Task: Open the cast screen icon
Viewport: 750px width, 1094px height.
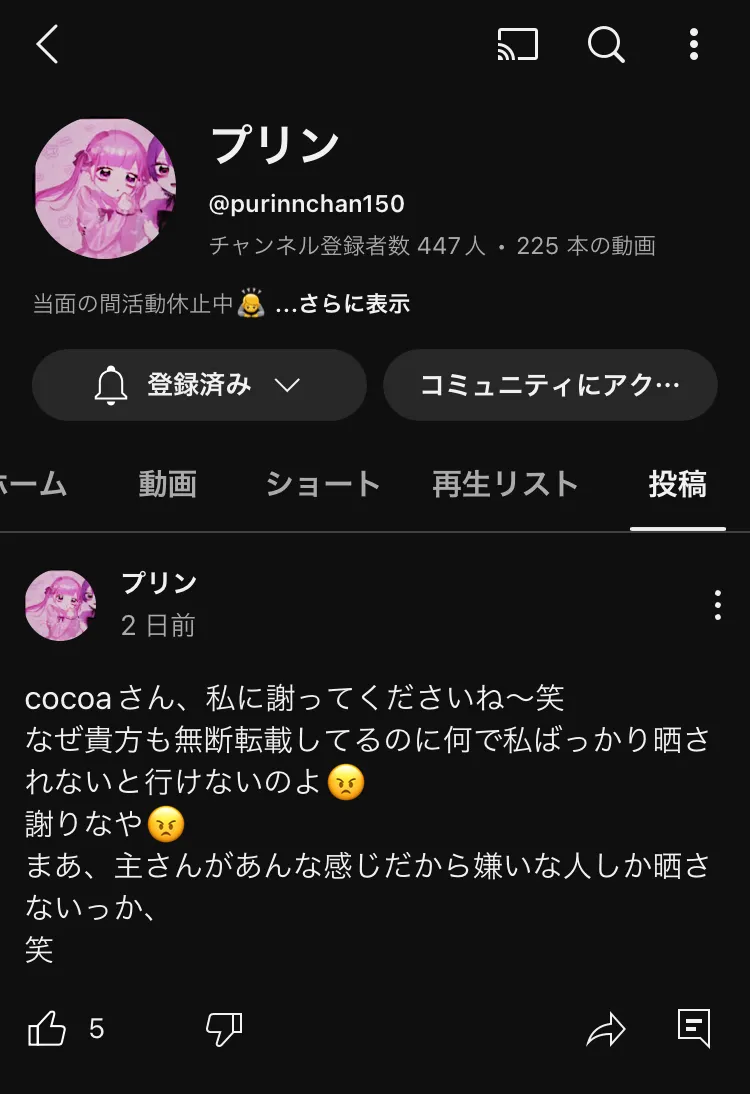Action: click(x=518, y=45)
